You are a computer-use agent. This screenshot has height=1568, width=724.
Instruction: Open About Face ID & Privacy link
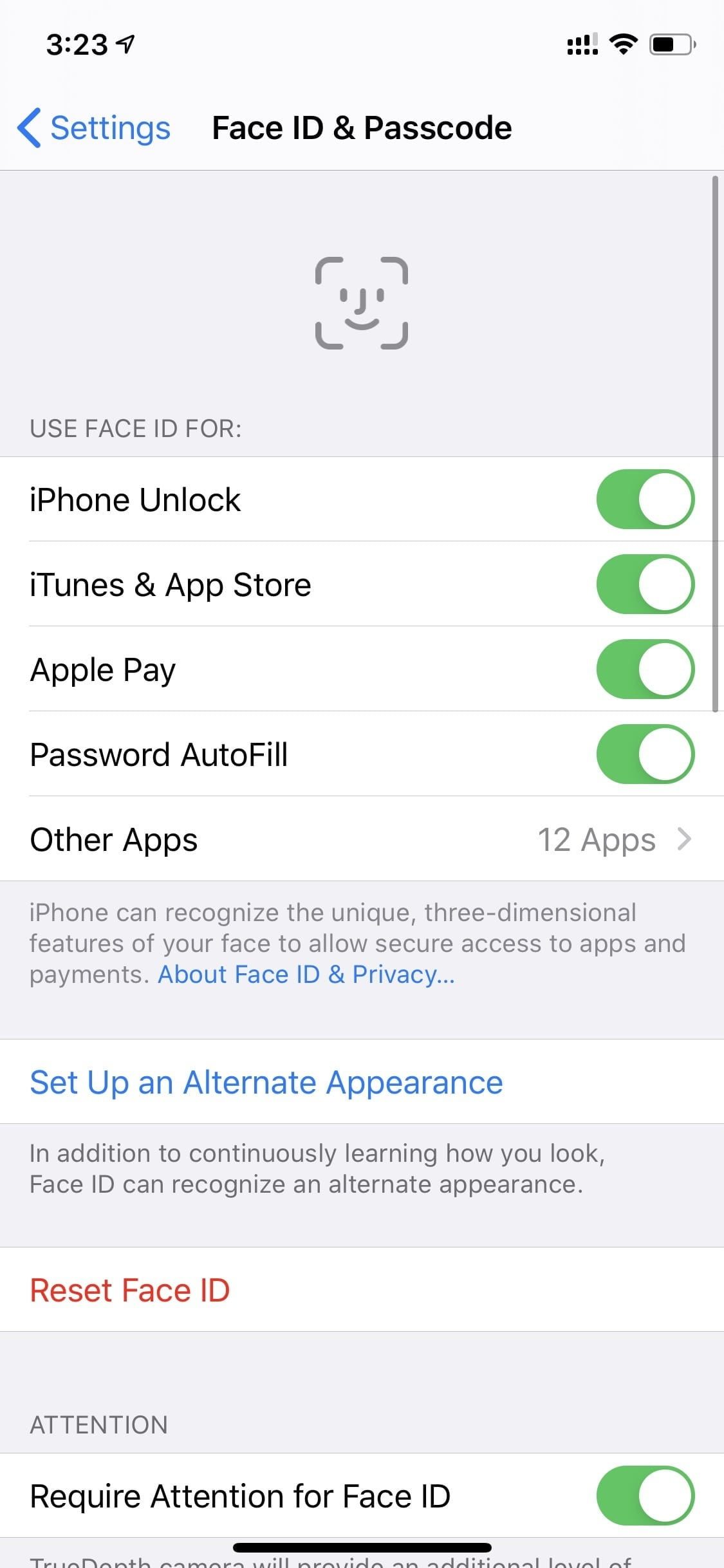pos(306,975)
